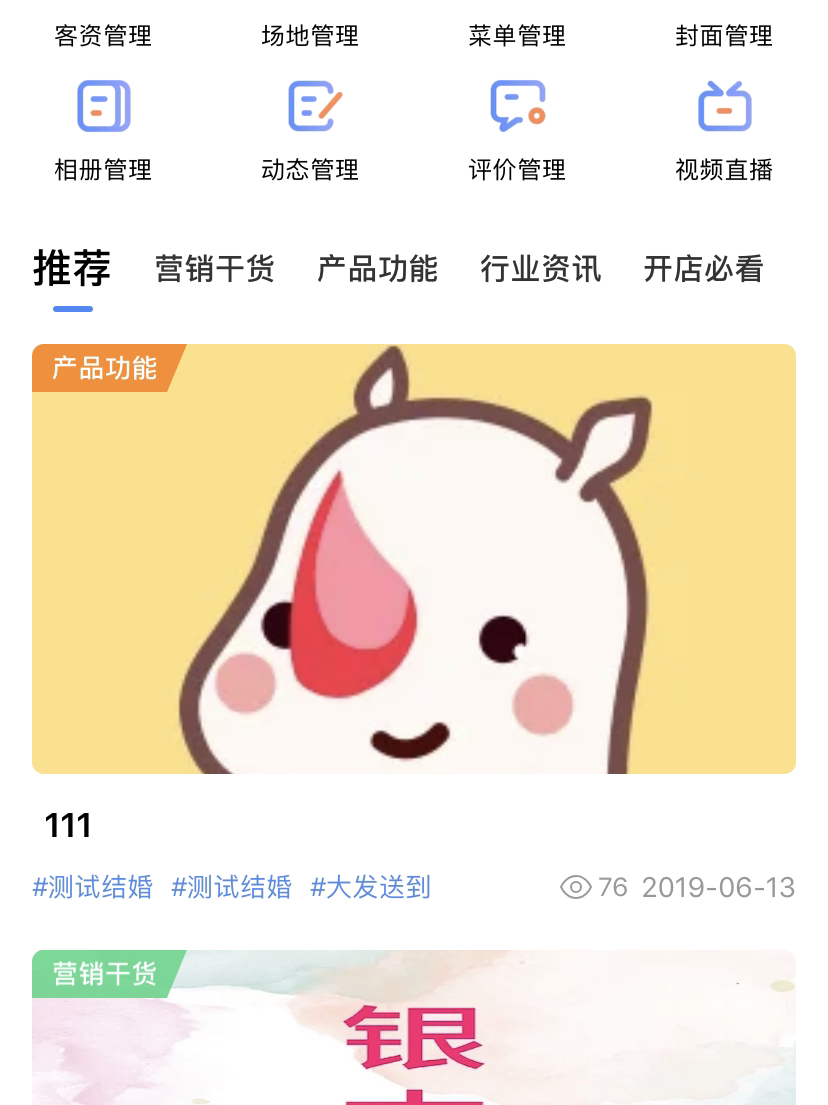Go to 封面管理
The height and width of the screenshot is (1105, 828).
tap(724, 36)
